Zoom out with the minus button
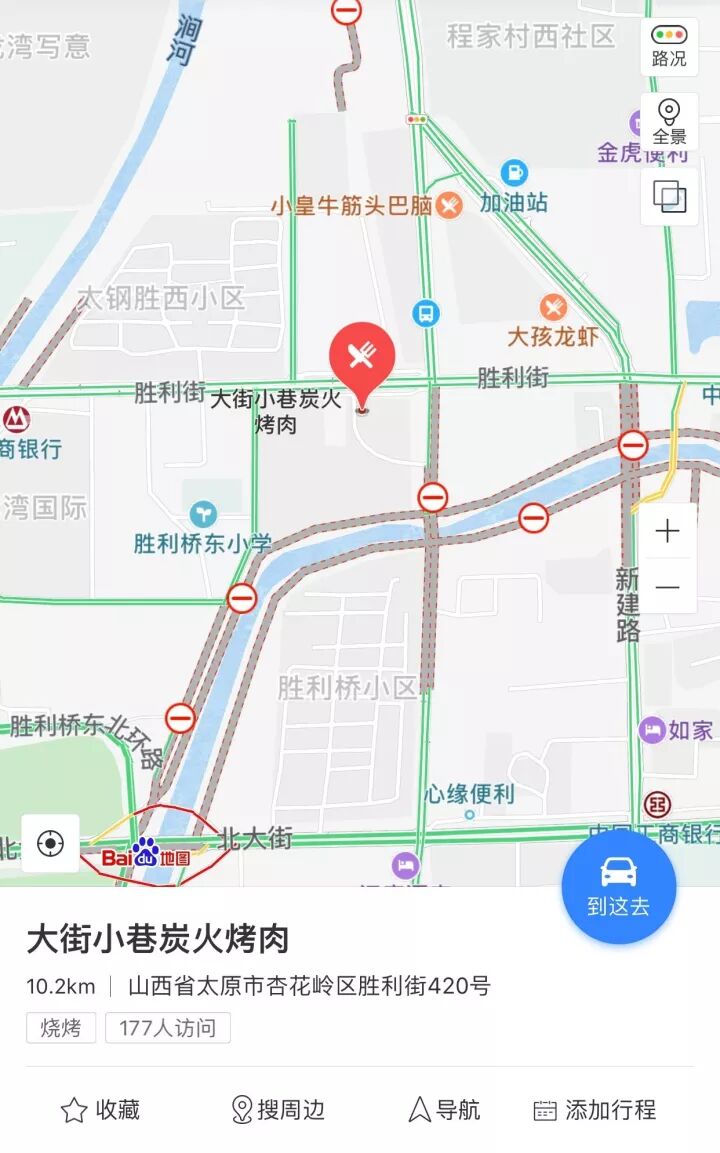The height and width of the screenshot is (1153, 720). (667, 587)
